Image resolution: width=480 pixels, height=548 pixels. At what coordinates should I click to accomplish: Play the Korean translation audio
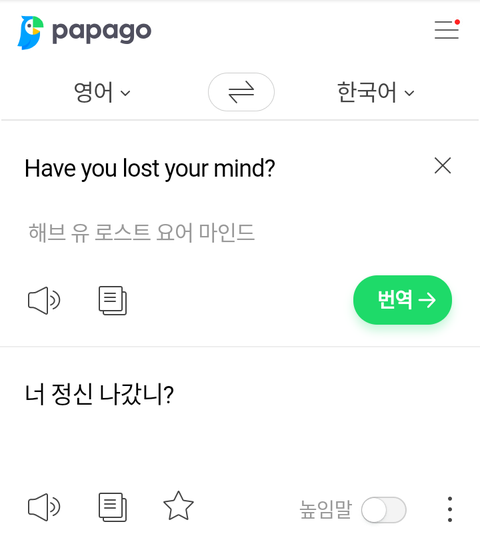44,507
